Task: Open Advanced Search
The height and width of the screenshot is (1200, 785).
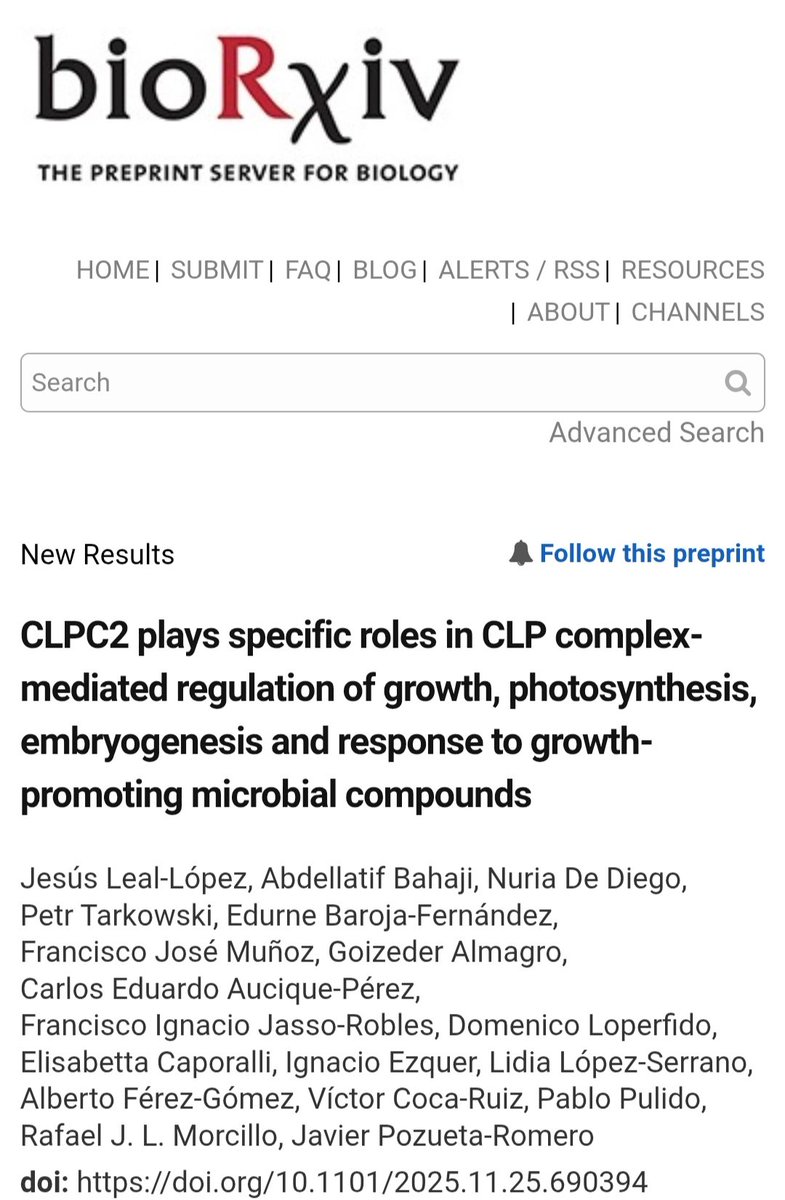Action: click(657, 432)
